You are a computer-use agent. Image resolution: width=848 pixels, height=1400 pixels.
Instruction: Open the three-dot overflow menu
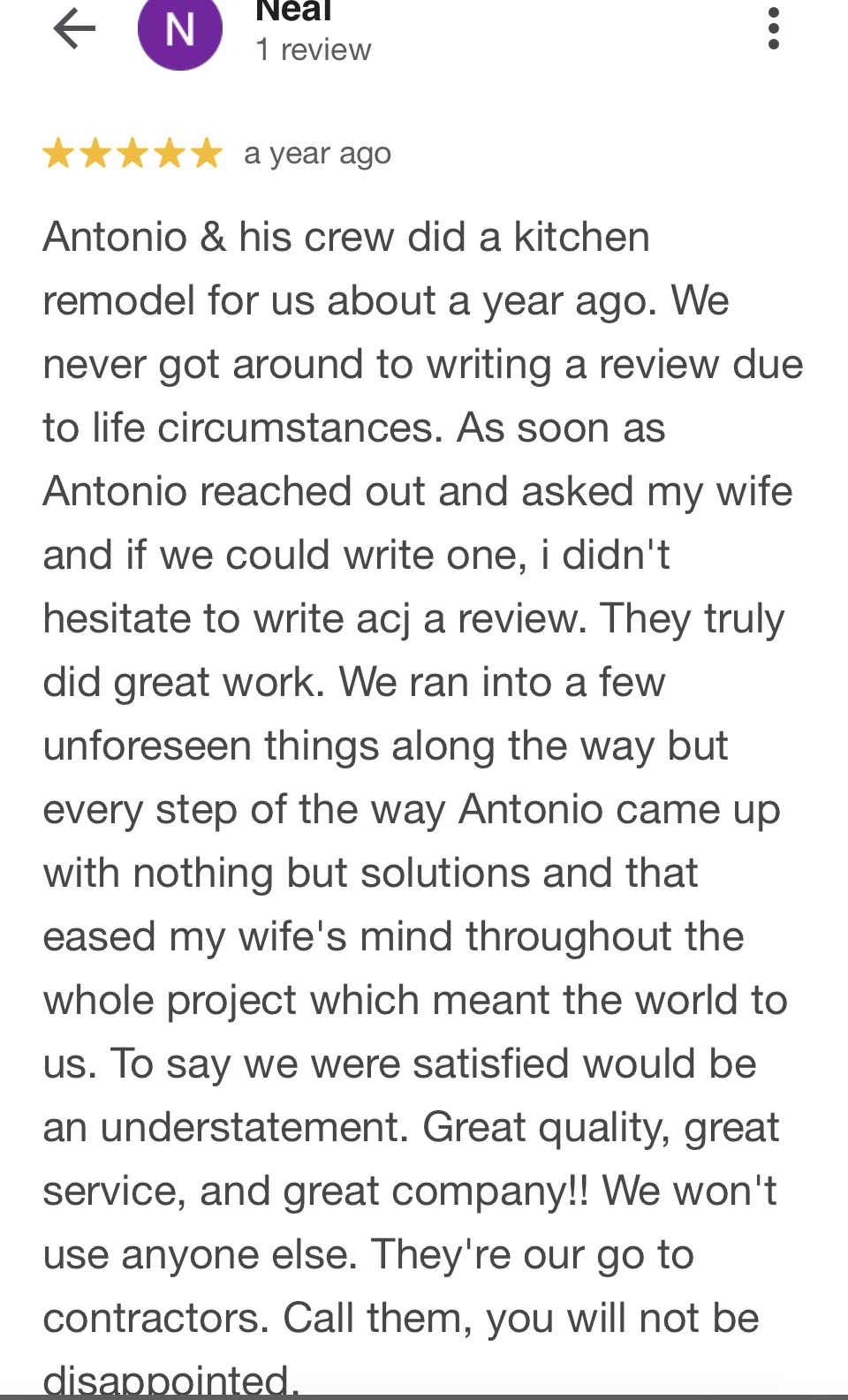click(774, 28)
